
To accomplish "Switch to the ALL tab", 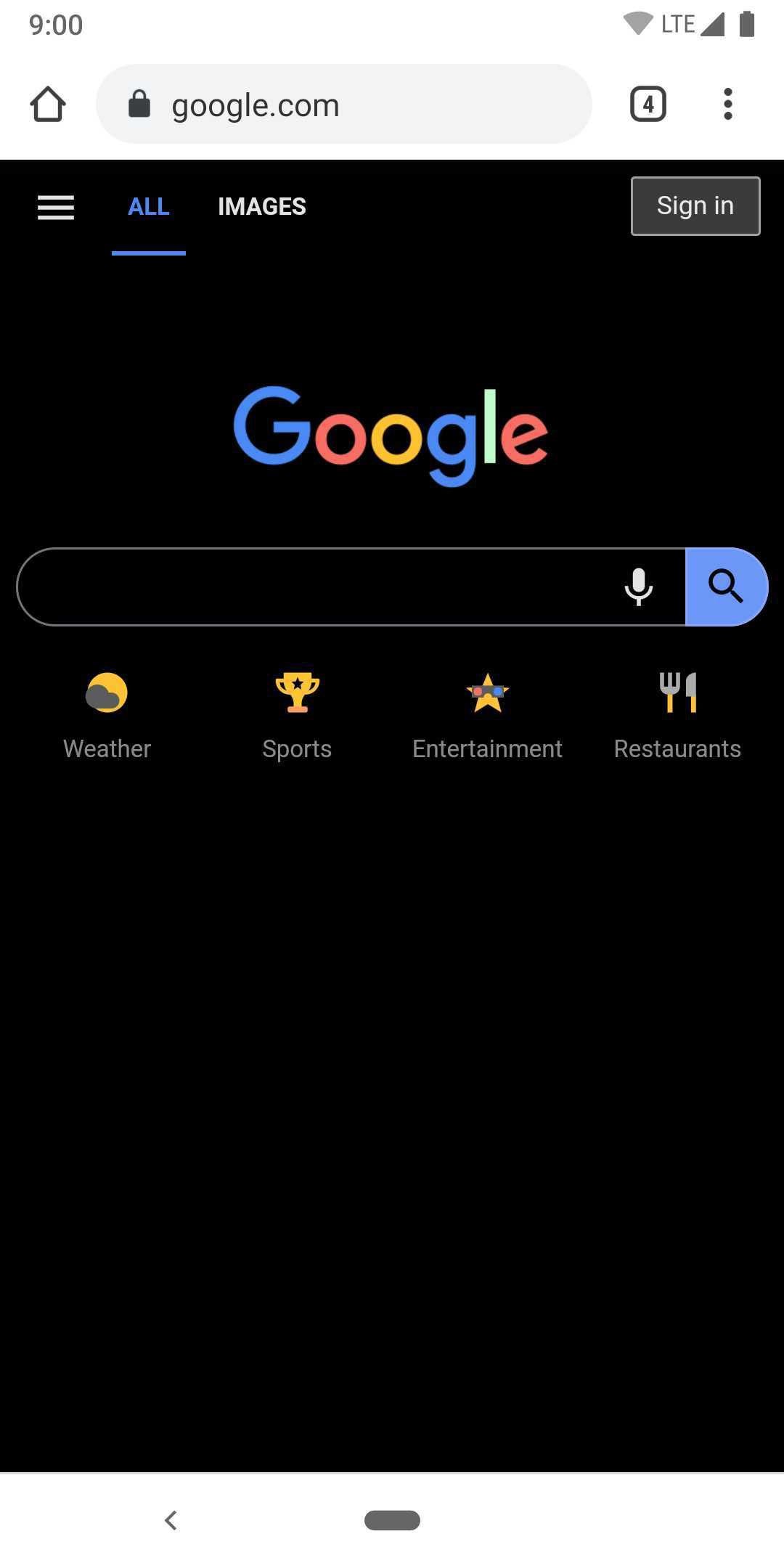I will (x=149, y=207).
